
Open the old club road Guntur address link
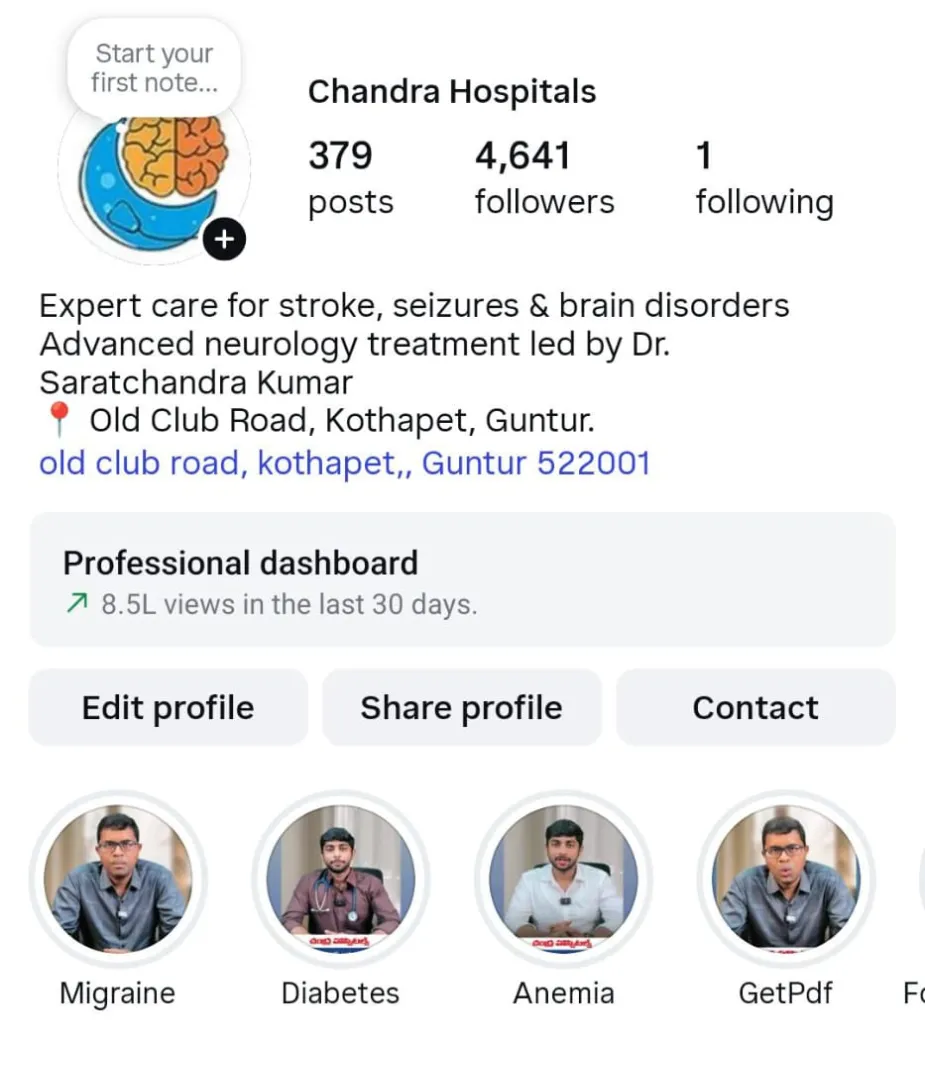tap(344, 462)
